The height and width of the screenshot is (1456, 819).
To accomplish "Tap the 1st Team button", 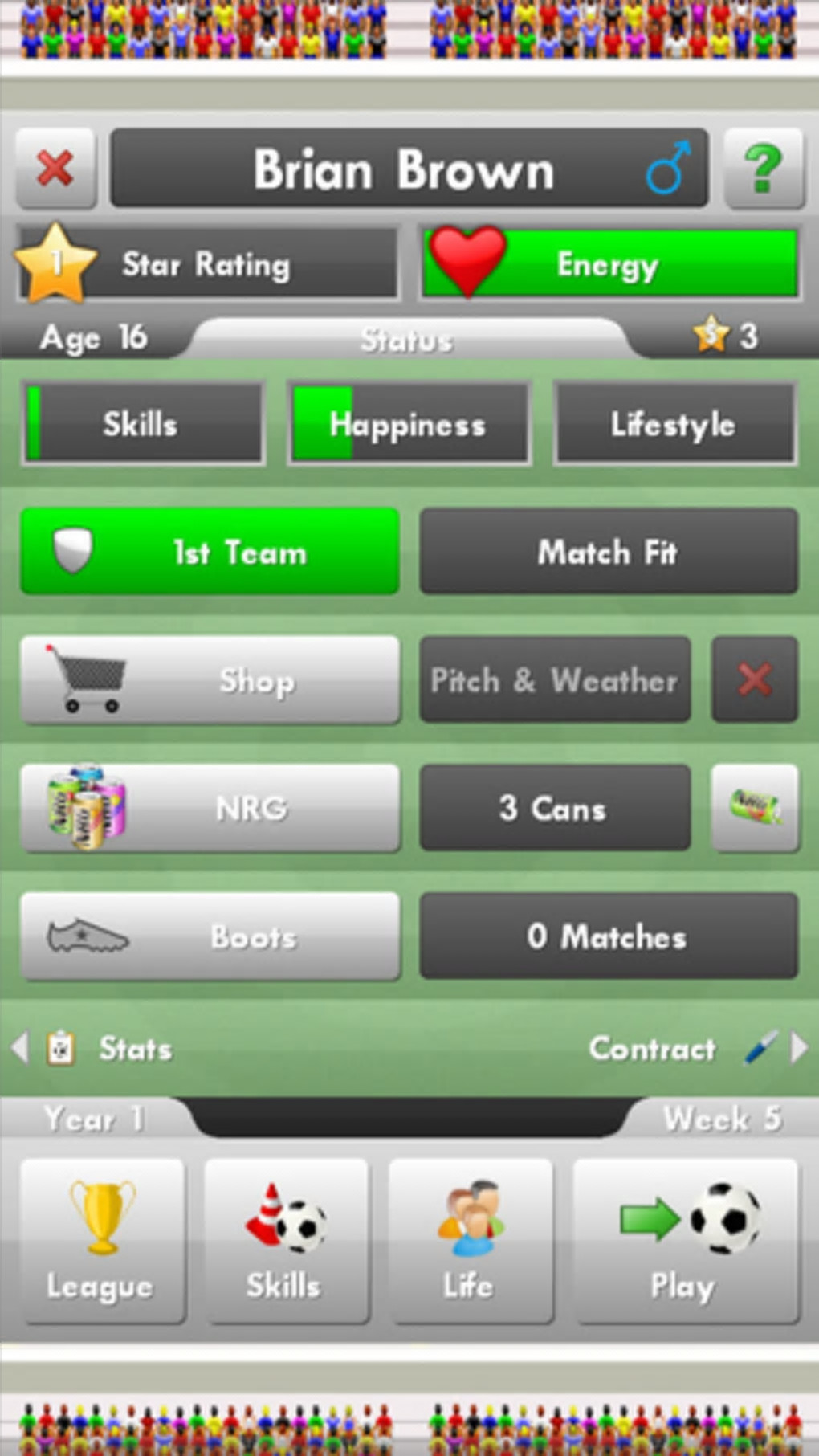I will 210,552.
